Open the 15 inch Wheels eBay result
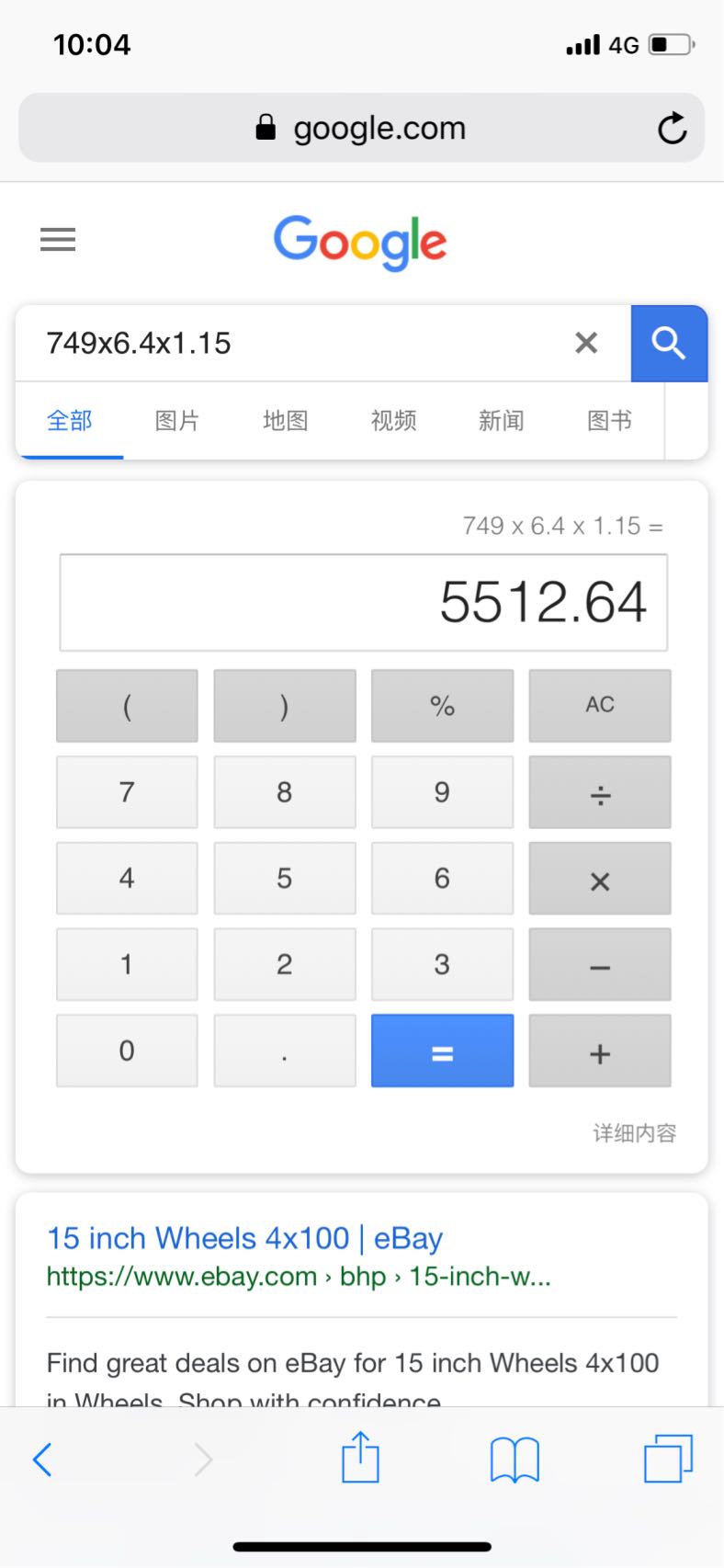 [244, 1238]
